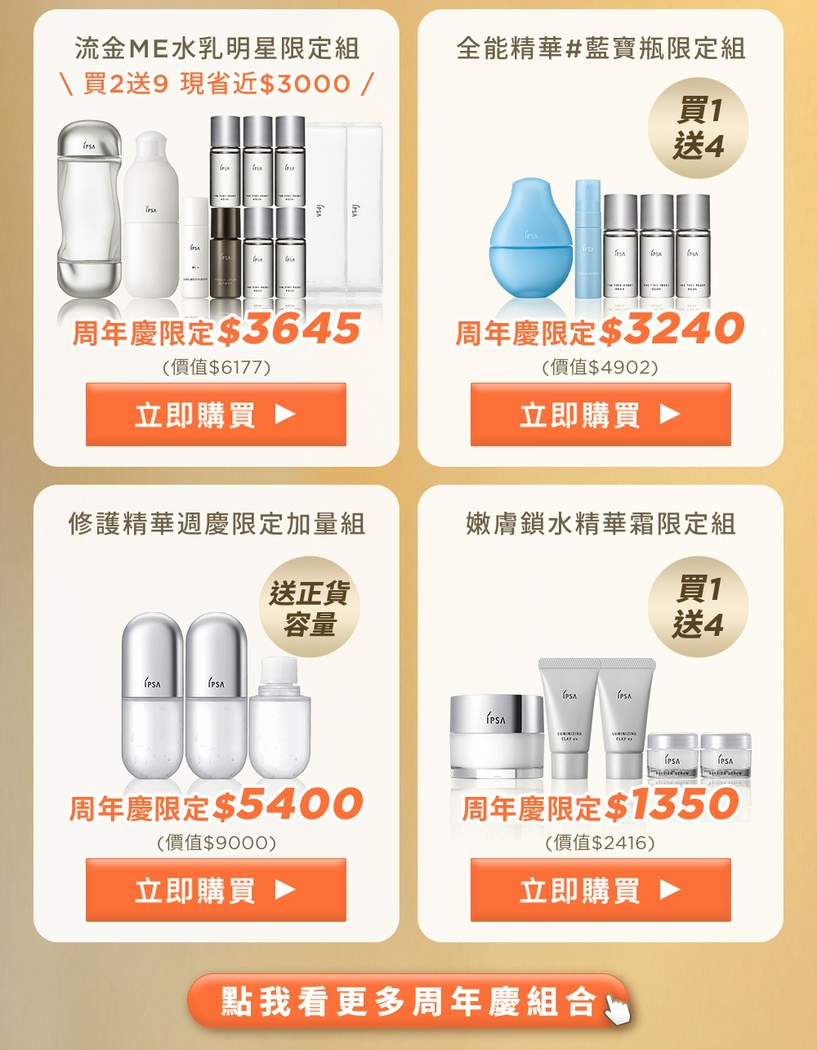The width and height of the screenshot is (817, 1050).
Task: Open 點我看更多周年慶組合 for more sets
Action: 408,1001
